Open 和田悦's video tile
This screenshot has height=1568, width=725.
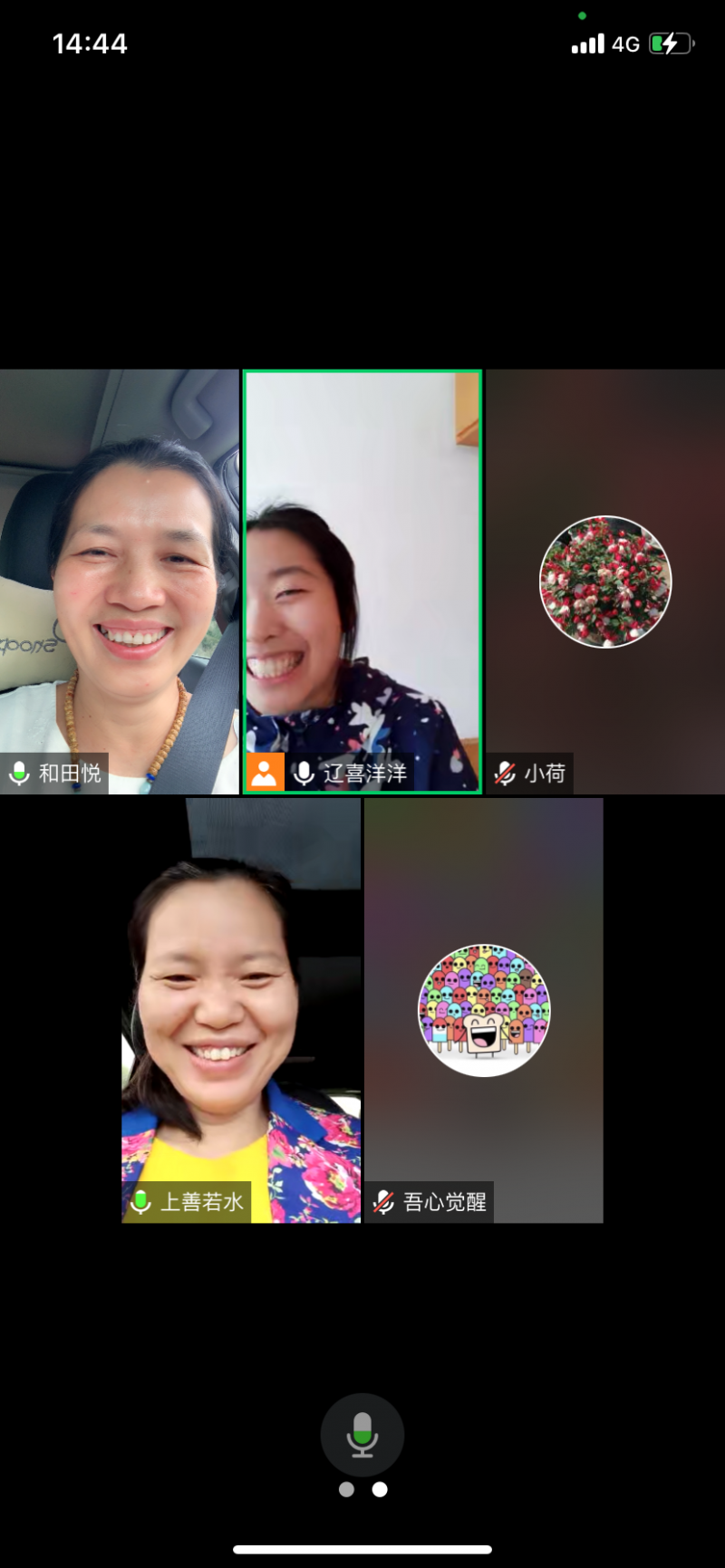[x=119, y=582]
